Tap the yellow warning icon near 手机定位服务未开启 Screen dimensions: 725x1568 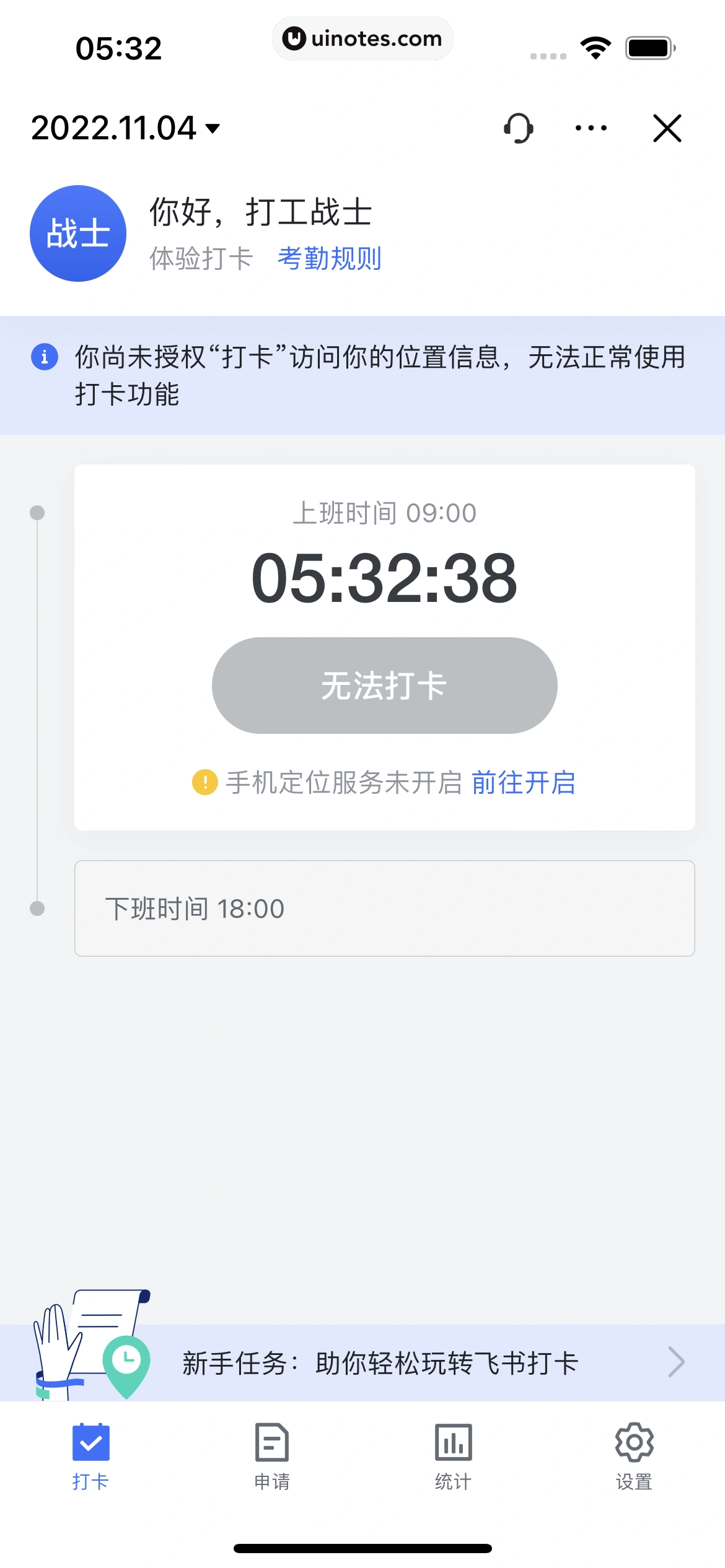(204, 782)
